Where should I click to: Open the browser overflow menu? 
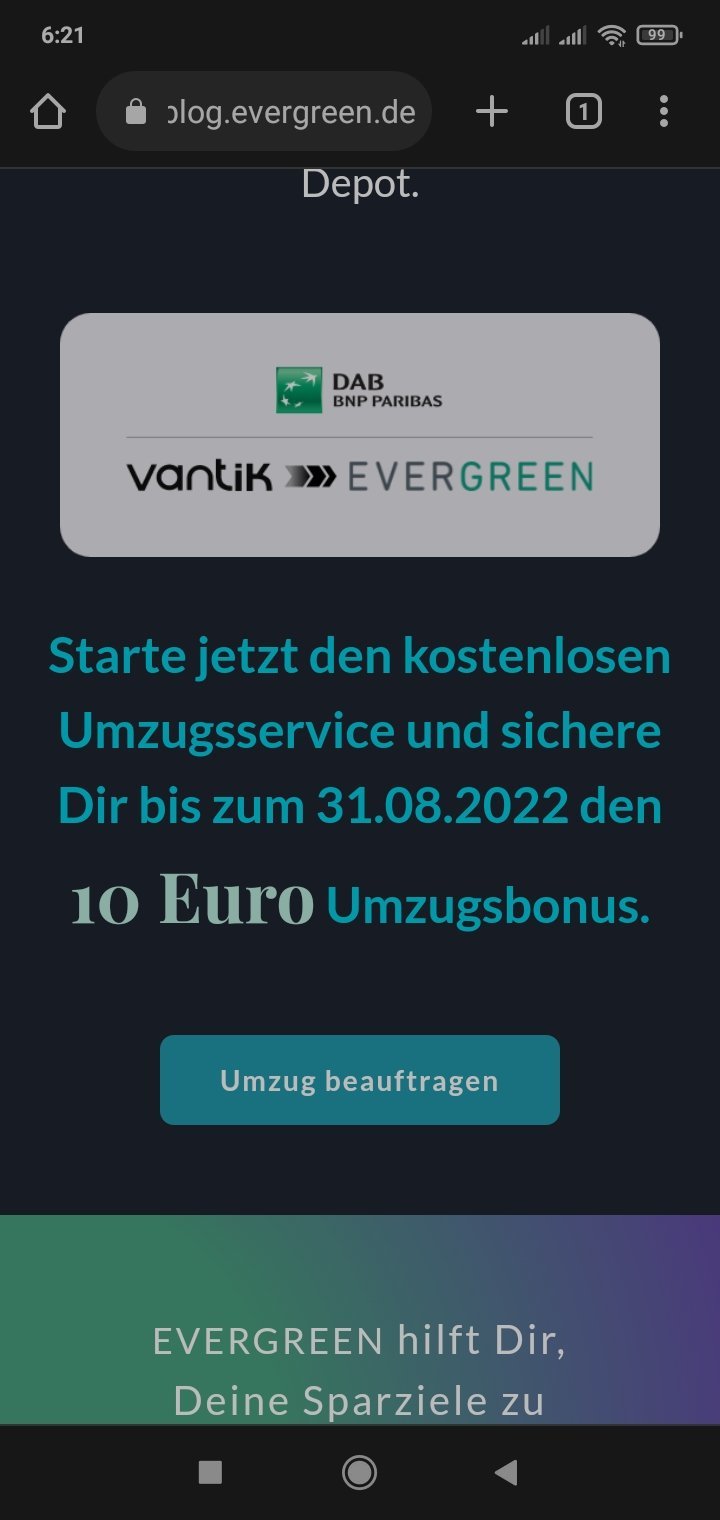[664, 112]
